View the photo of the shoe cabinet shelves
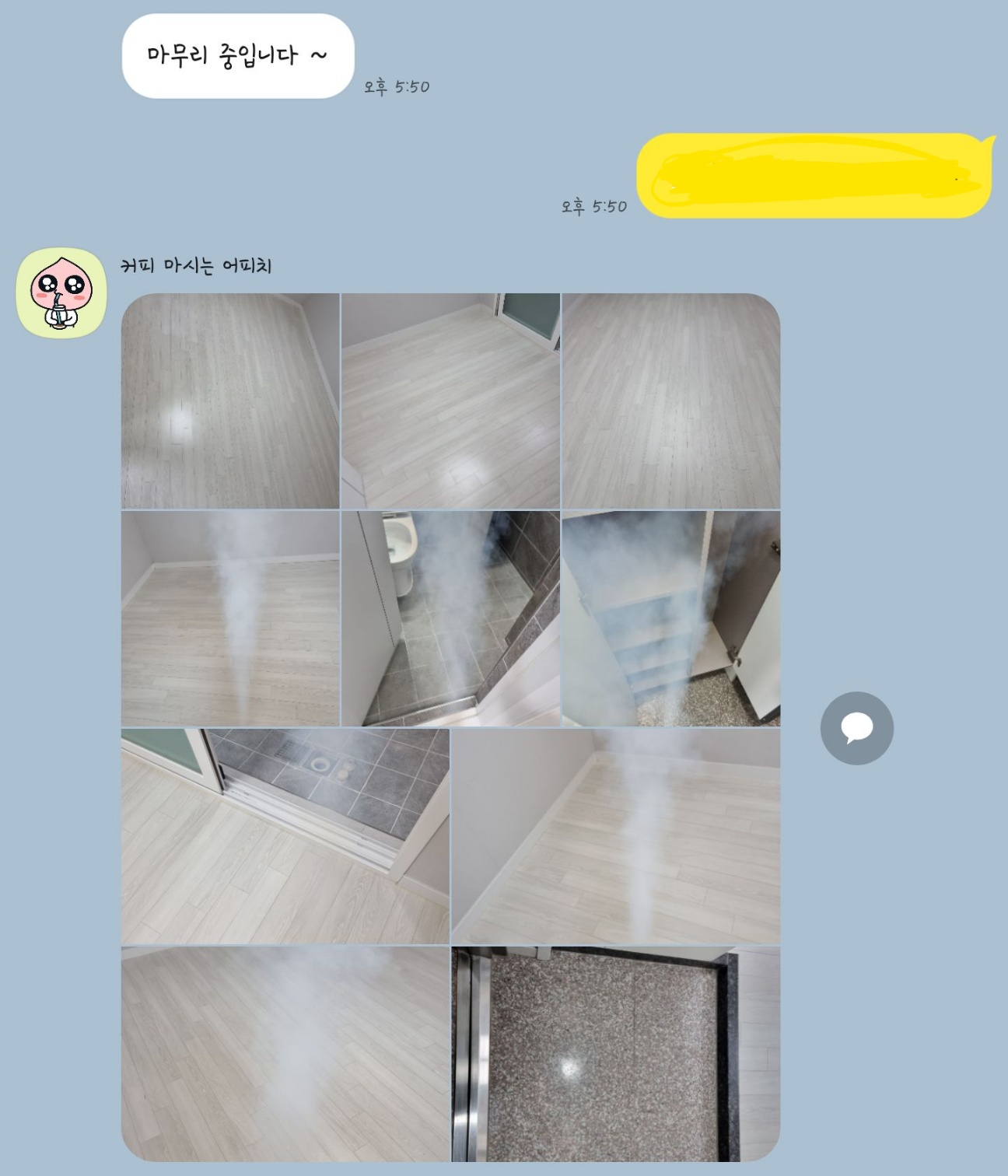This screenshot has height=1176, width=1008. click(670, 618)
